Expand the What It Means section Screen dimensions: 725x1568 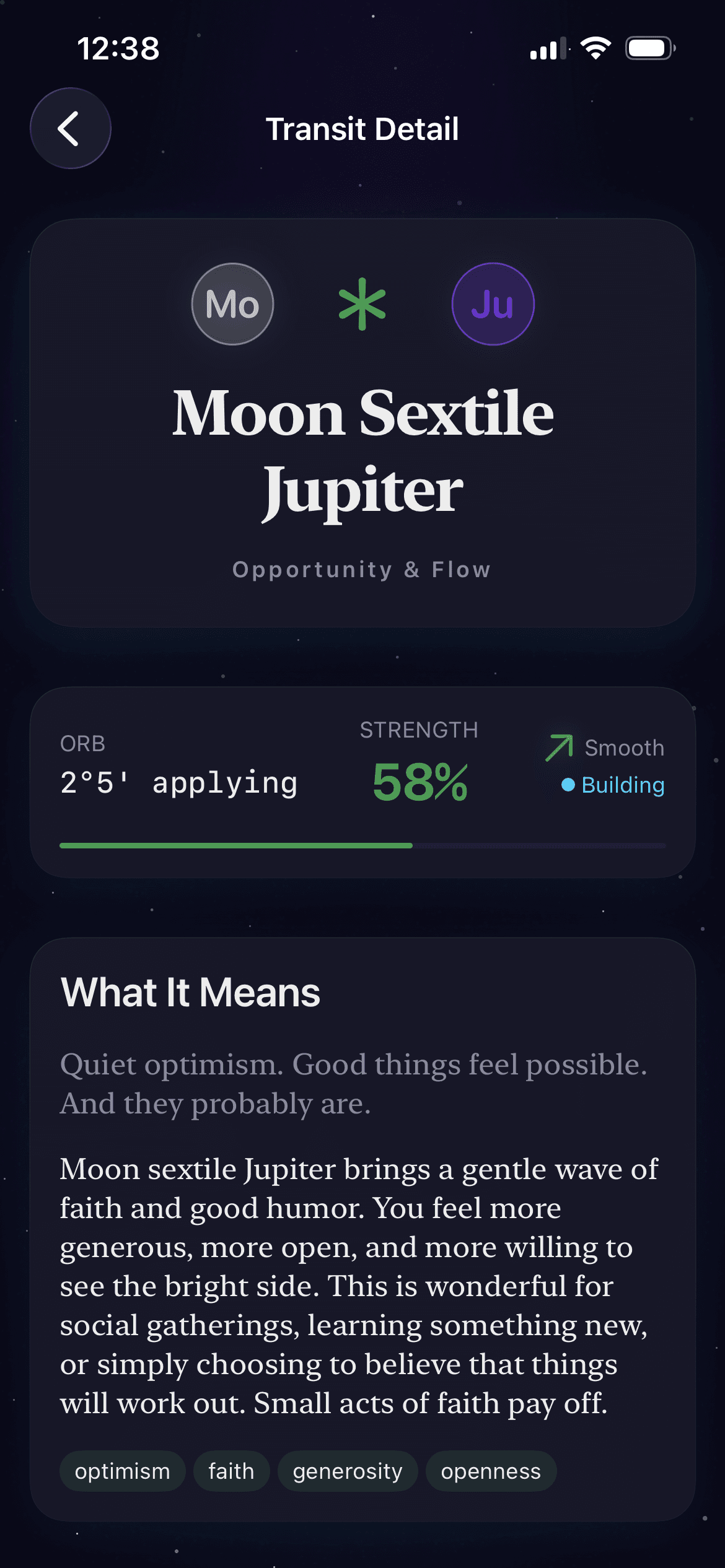(x=191, y=991)
